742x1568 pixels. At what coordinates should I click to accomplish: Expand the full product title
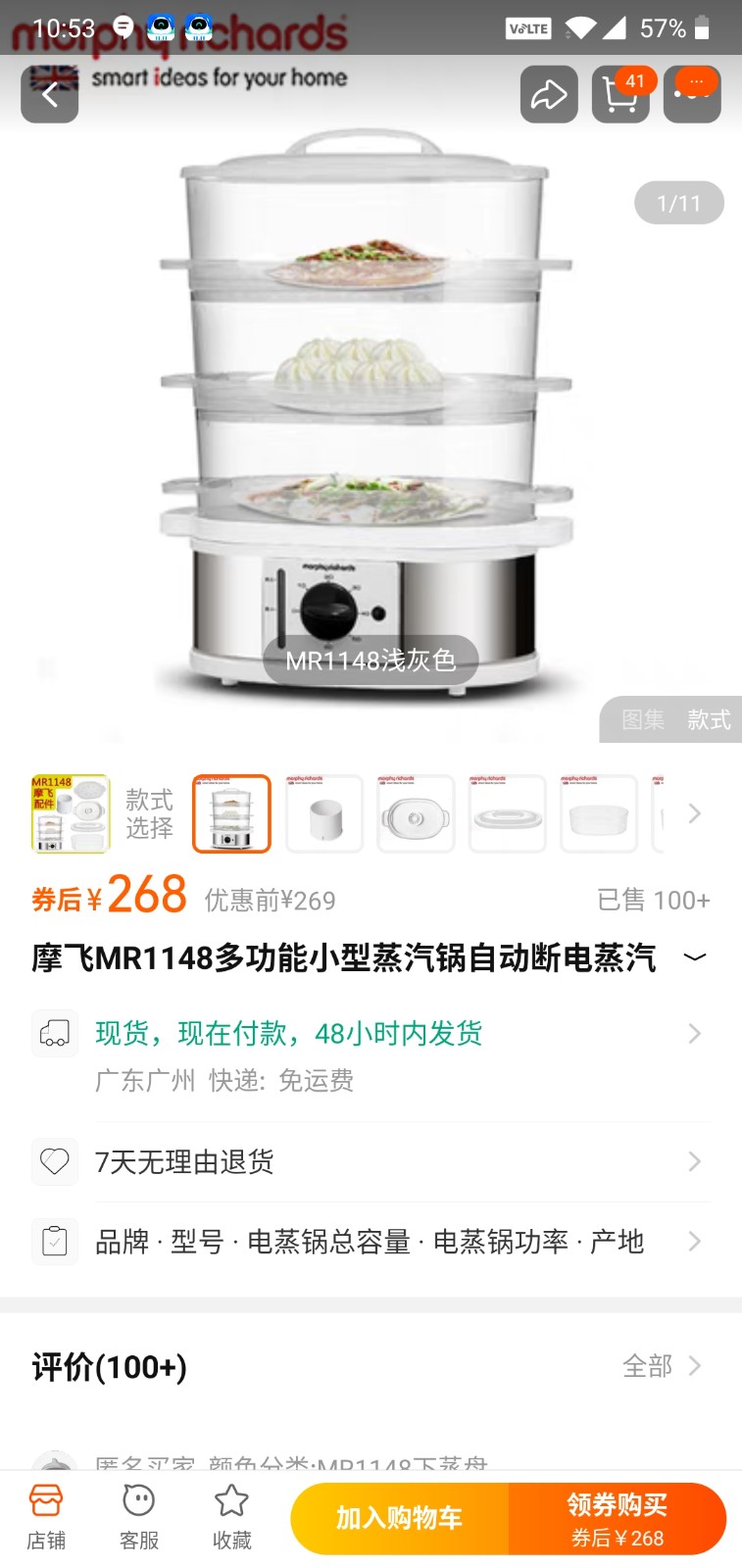tap(694, 957)
